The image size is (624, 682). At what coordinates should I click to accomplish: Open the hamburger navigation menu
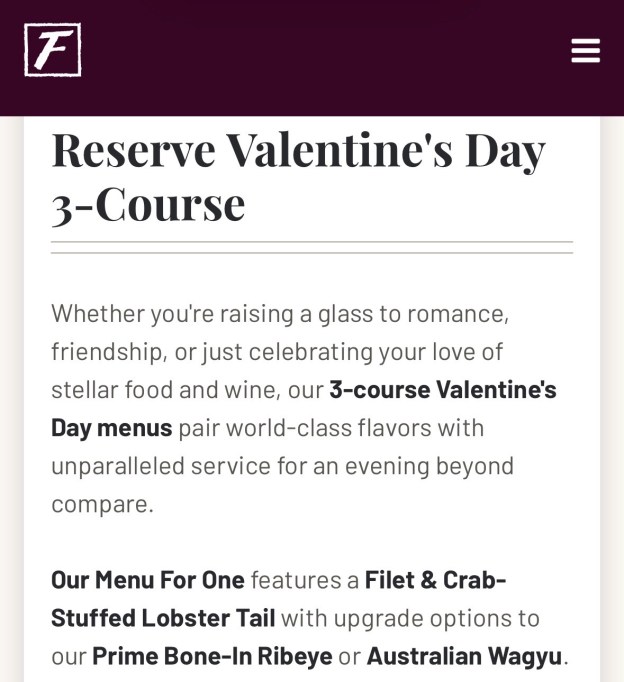pyautogui.click(x=585, y=51)
